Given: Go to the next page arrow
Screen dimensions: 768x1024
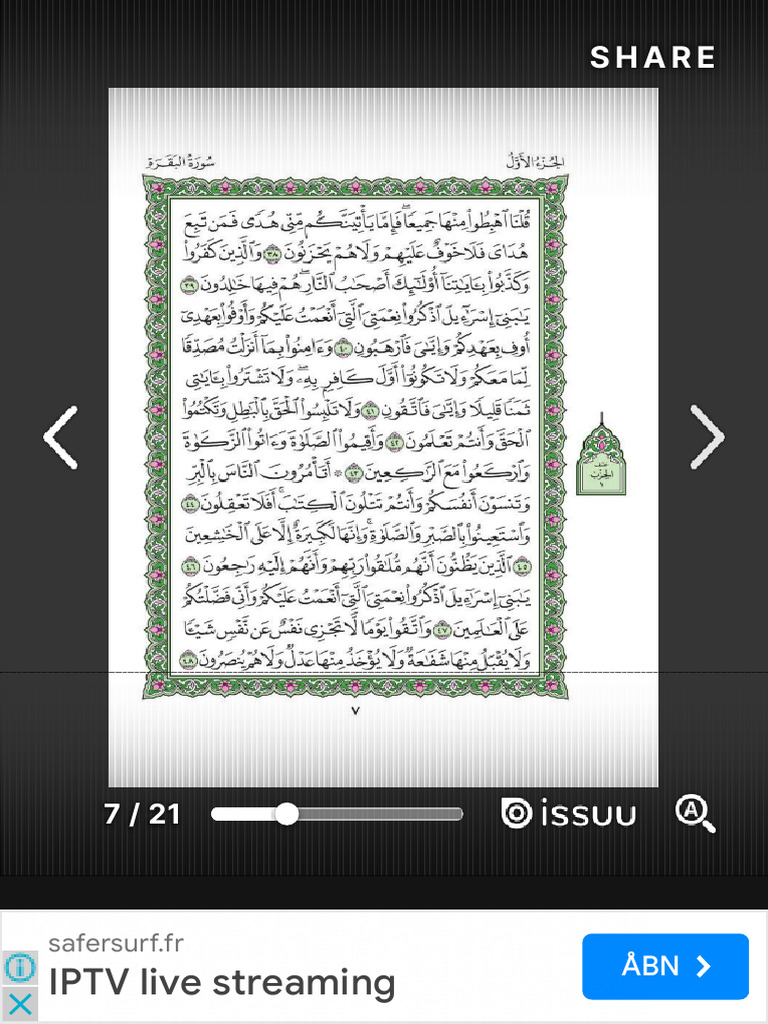Looking at the screenshot, I should 707,437.
